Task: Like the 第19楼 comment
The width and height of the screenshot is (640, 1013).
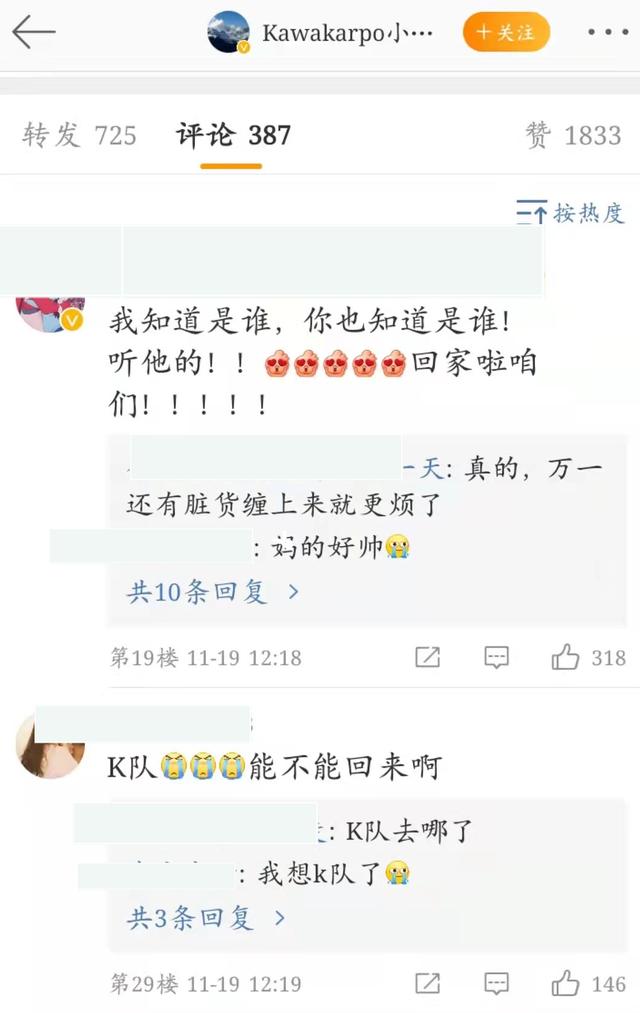Action: tap(566, 657)
